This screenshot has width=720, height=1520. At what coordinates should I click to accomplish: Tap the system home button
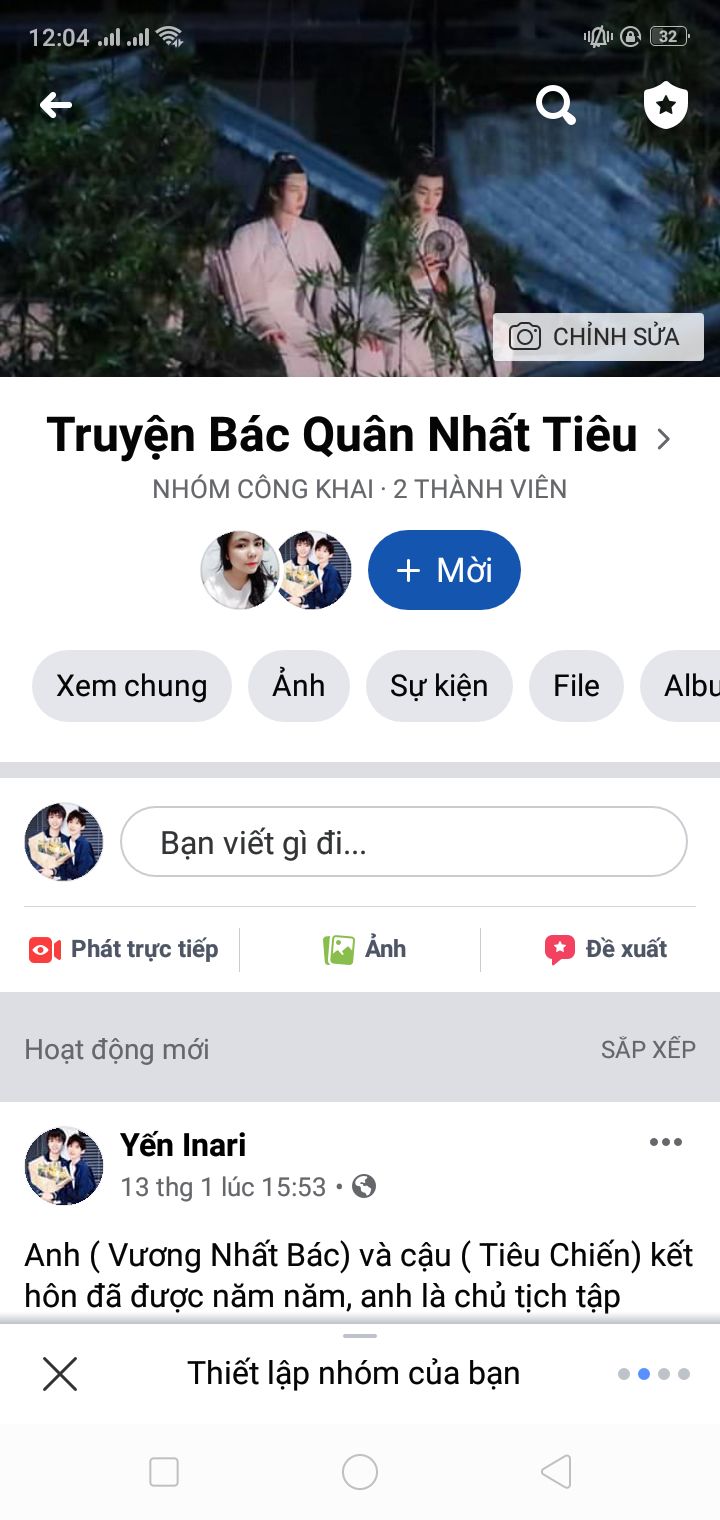coord(359,1472)
